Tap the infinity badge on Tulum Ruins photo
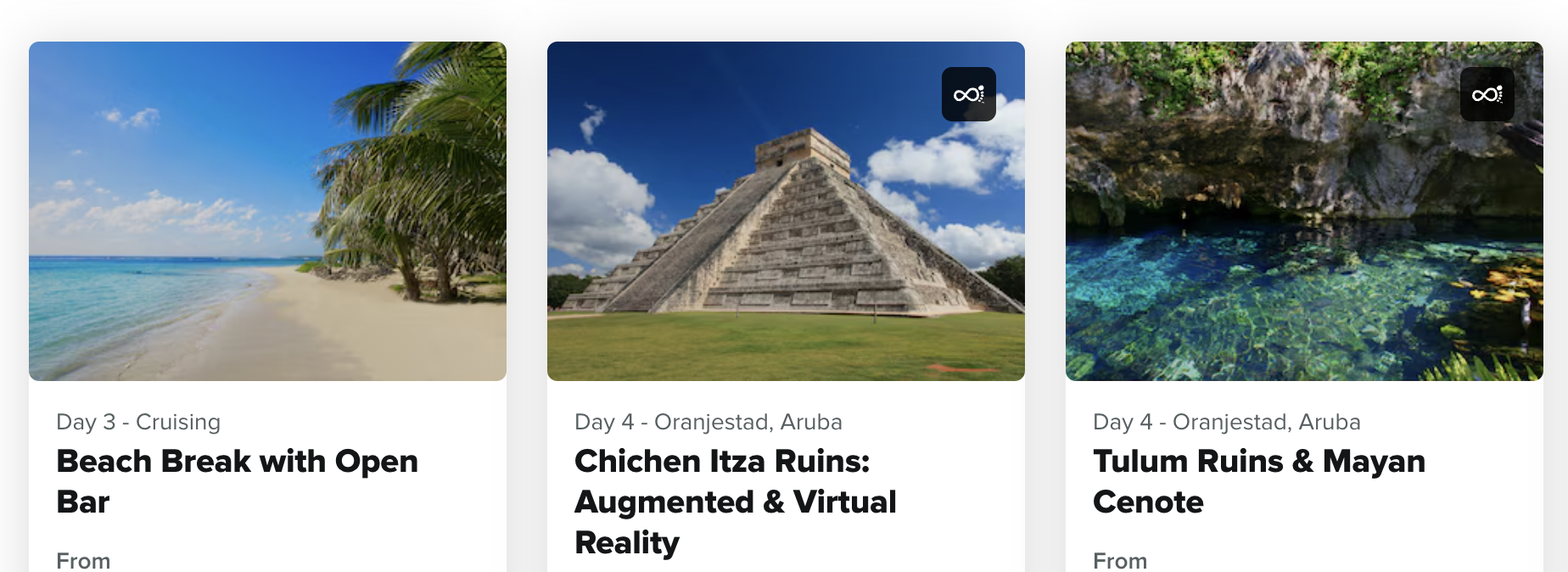The image size is (1568, 572). [1487, 94]
